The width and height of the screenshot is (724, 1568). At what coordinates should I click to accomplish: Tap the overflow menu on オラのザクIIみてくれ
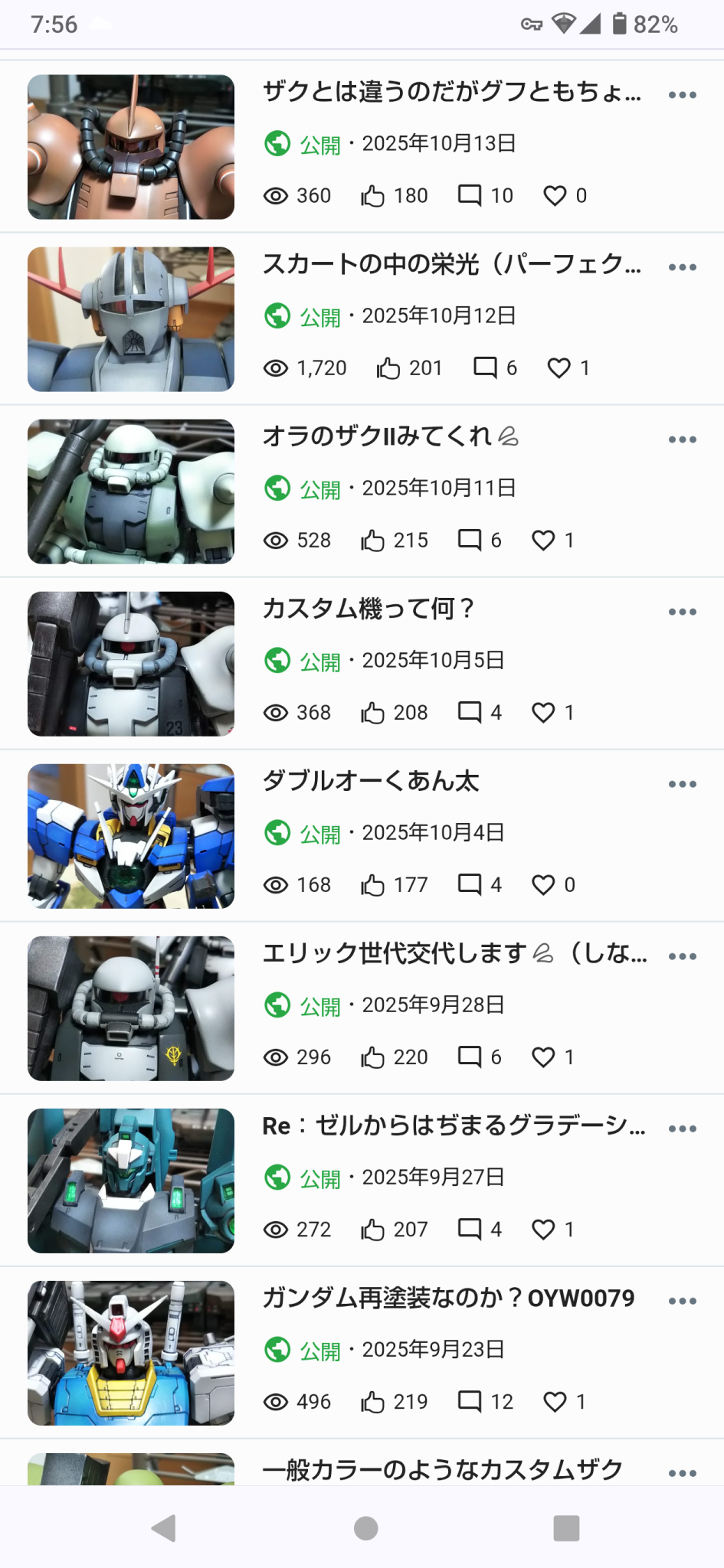pos(682,439)
